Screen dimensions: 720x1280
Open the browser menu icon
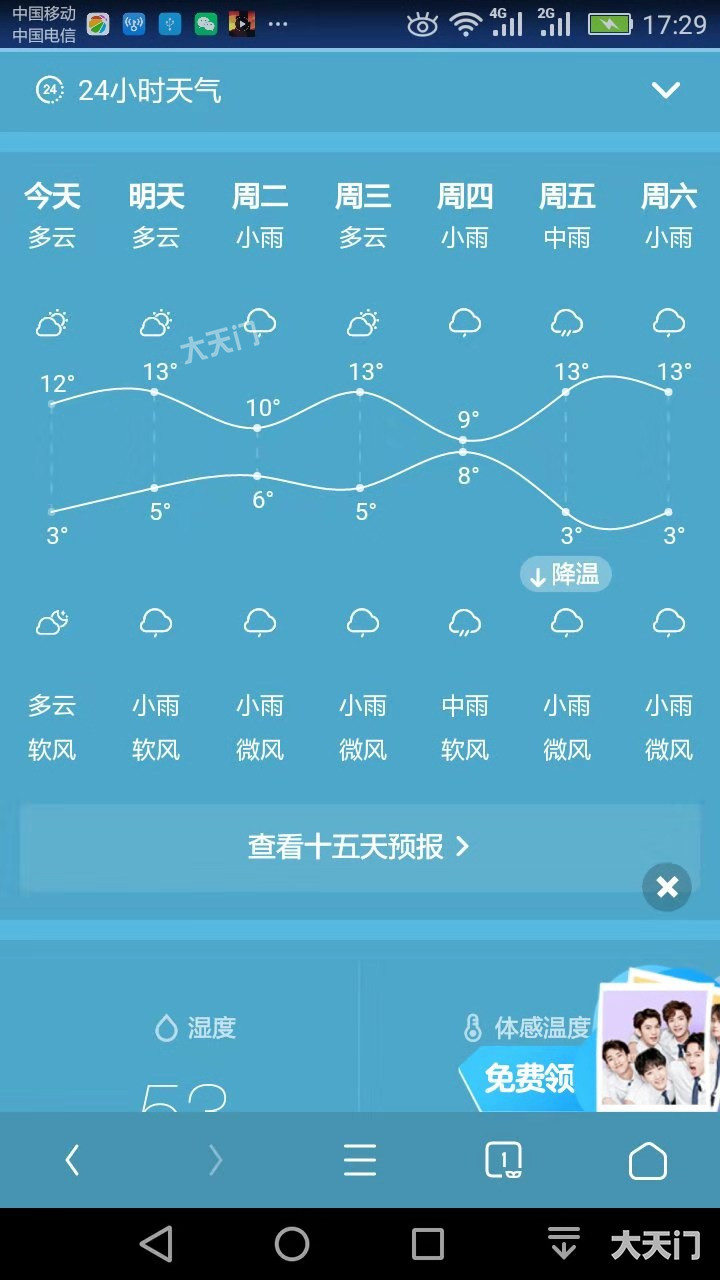click(x=359, y=1160)
